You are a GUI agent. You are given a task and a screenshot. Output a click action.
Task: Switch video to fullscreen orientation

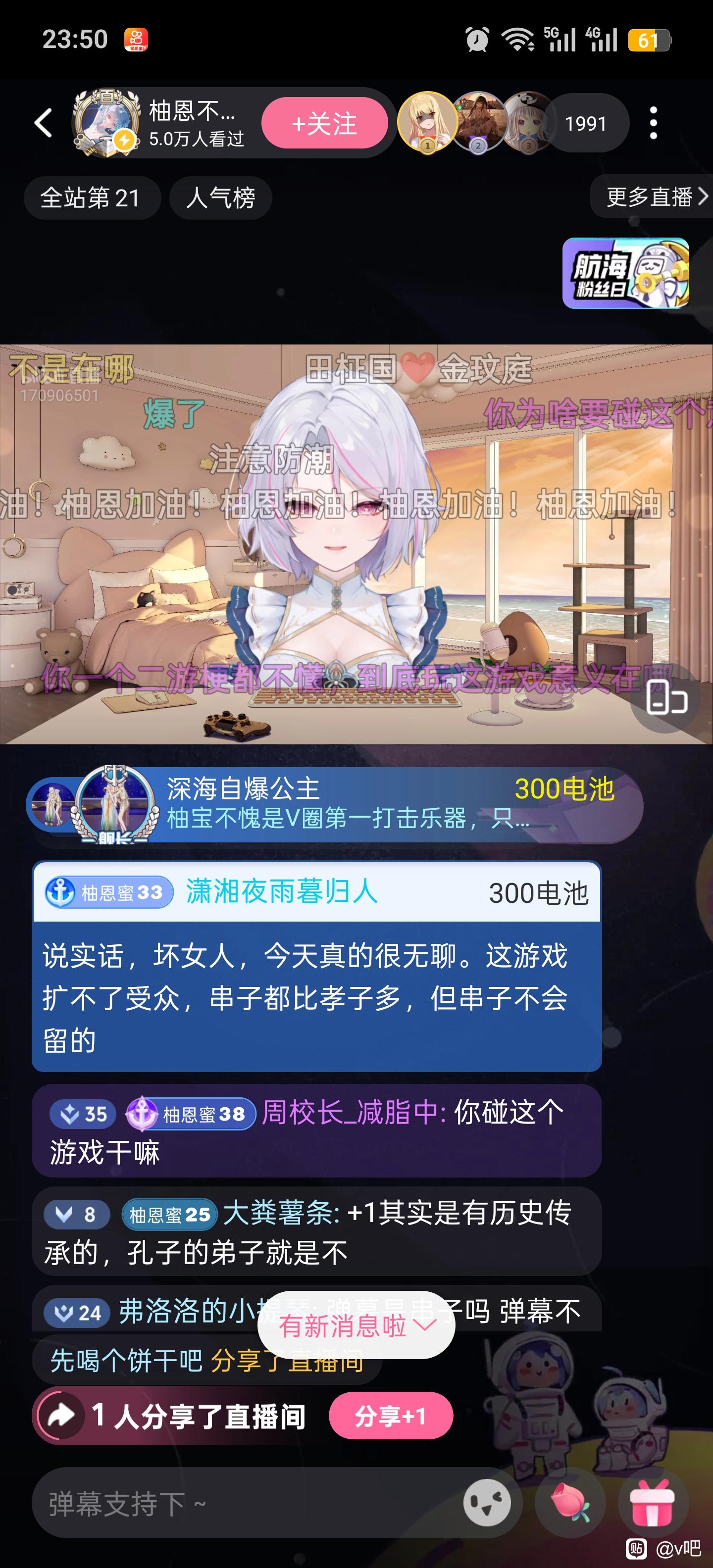(666, 697)
